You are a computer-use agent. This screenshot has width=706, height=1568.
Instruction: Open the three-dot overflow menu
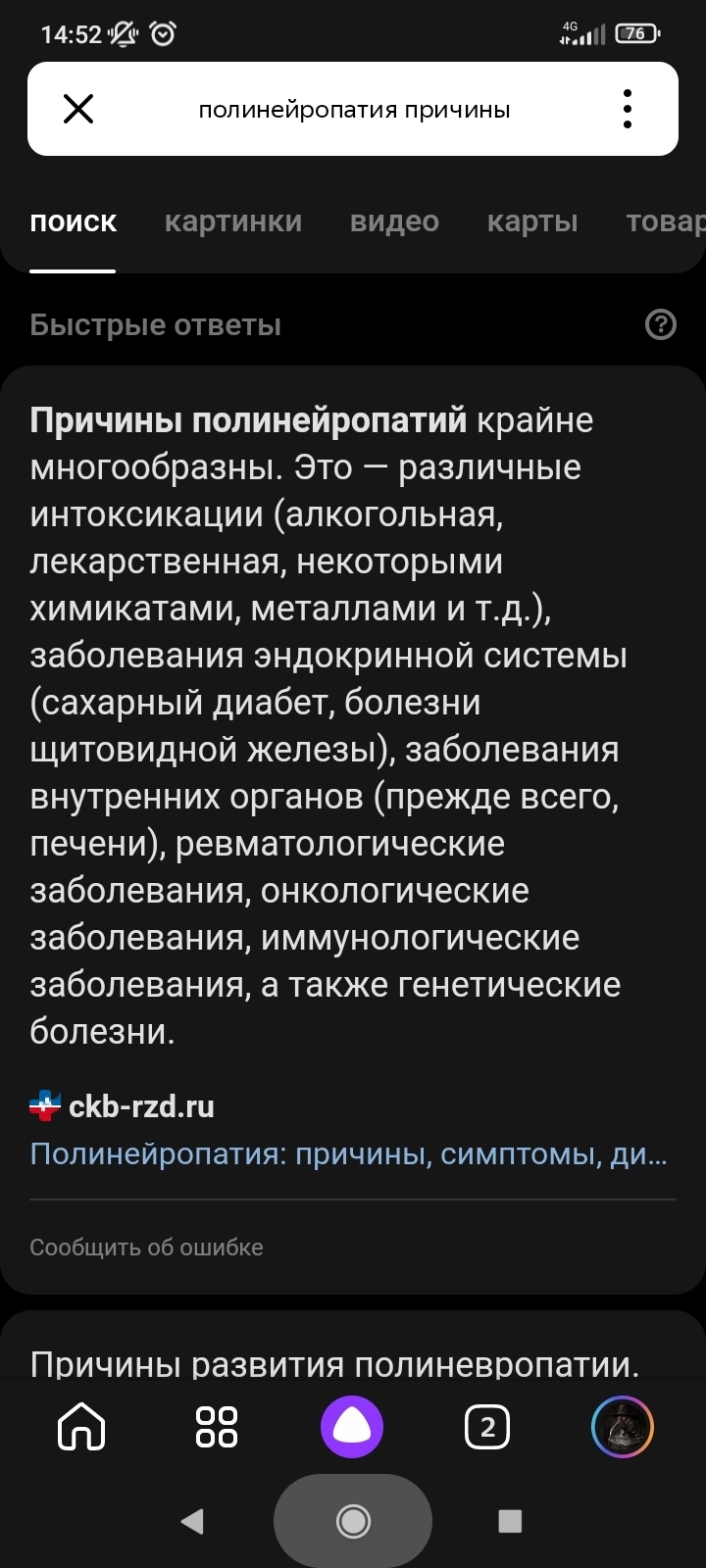point(628,109)
